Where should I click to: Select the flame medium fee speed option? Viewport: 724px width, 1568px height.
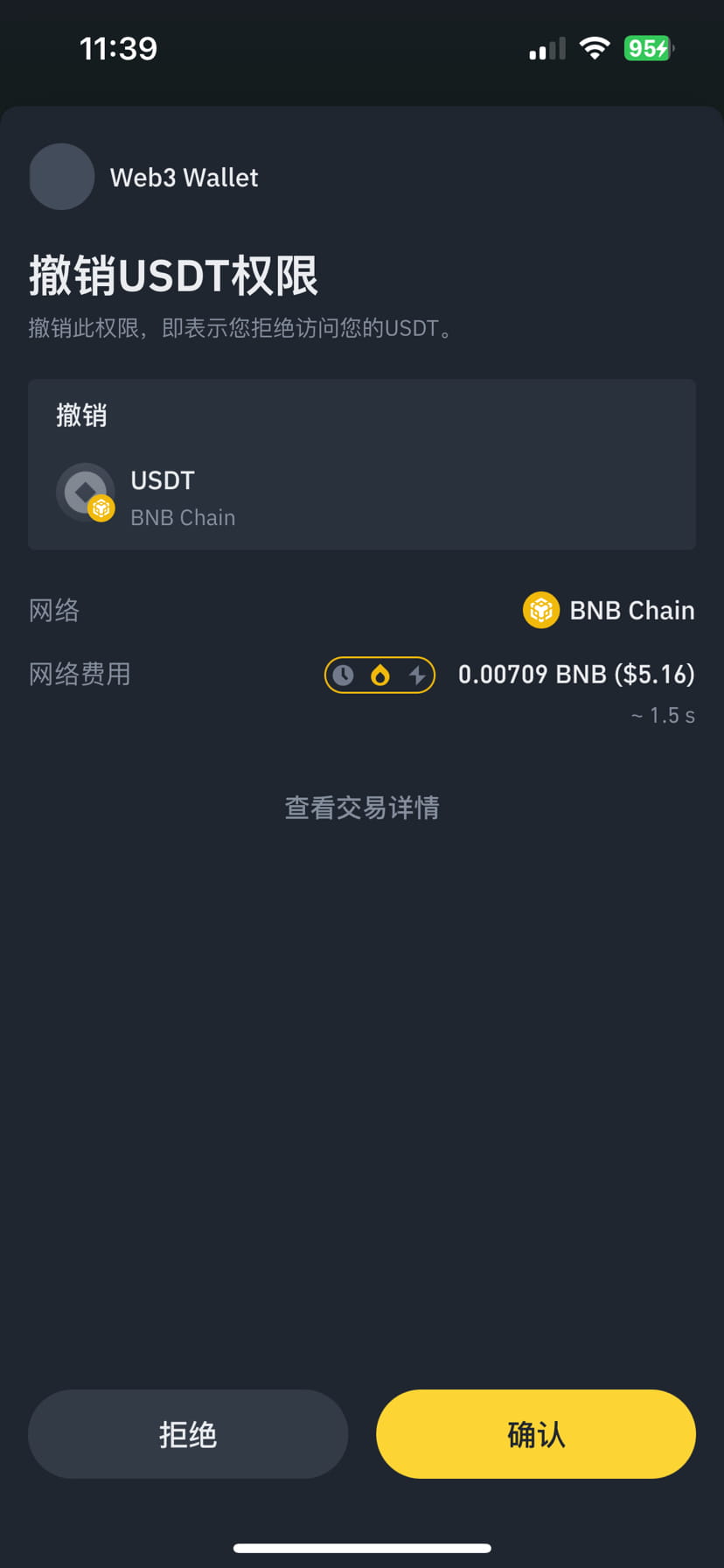tap(380, 675)
